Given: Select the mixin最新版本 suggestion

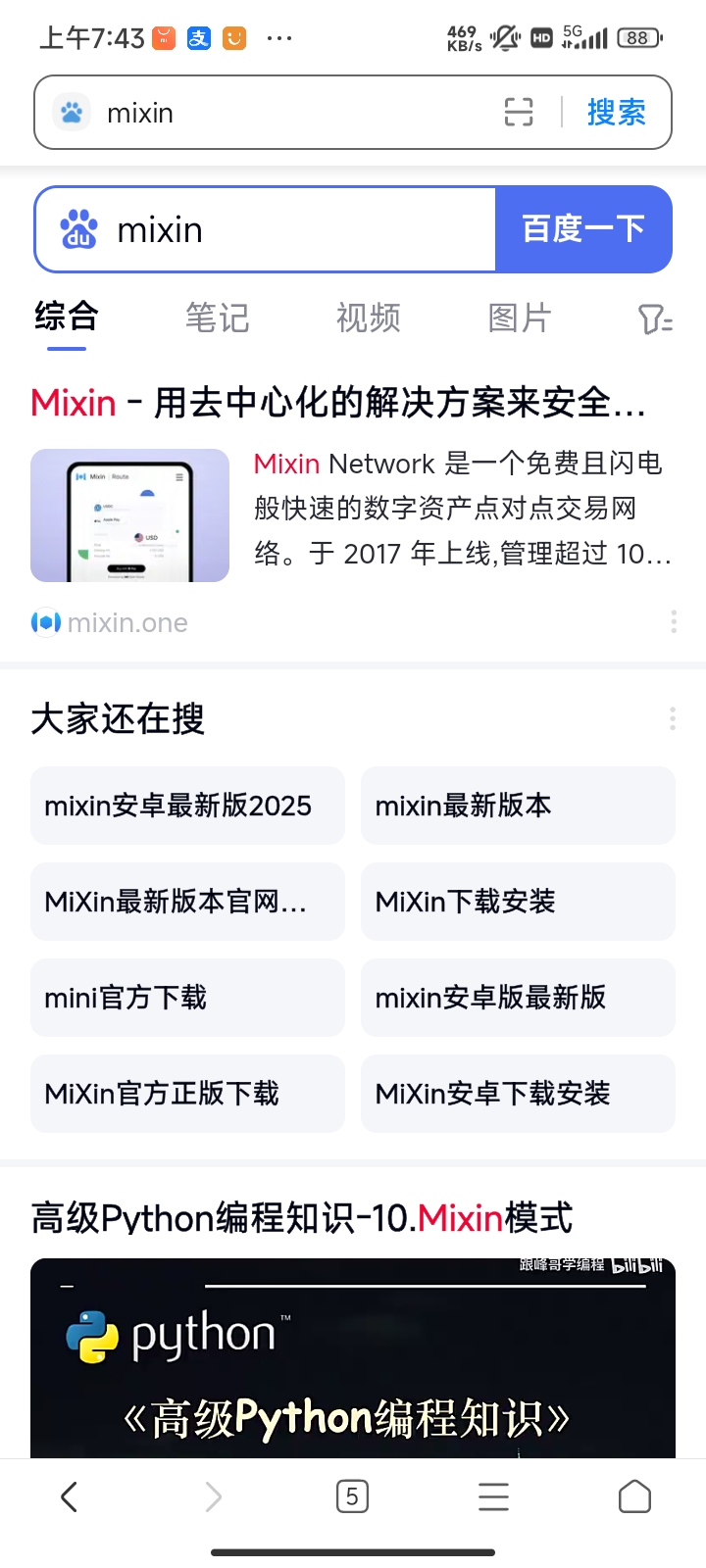Looking at the screenshot, I should click(x=518, y=806).
